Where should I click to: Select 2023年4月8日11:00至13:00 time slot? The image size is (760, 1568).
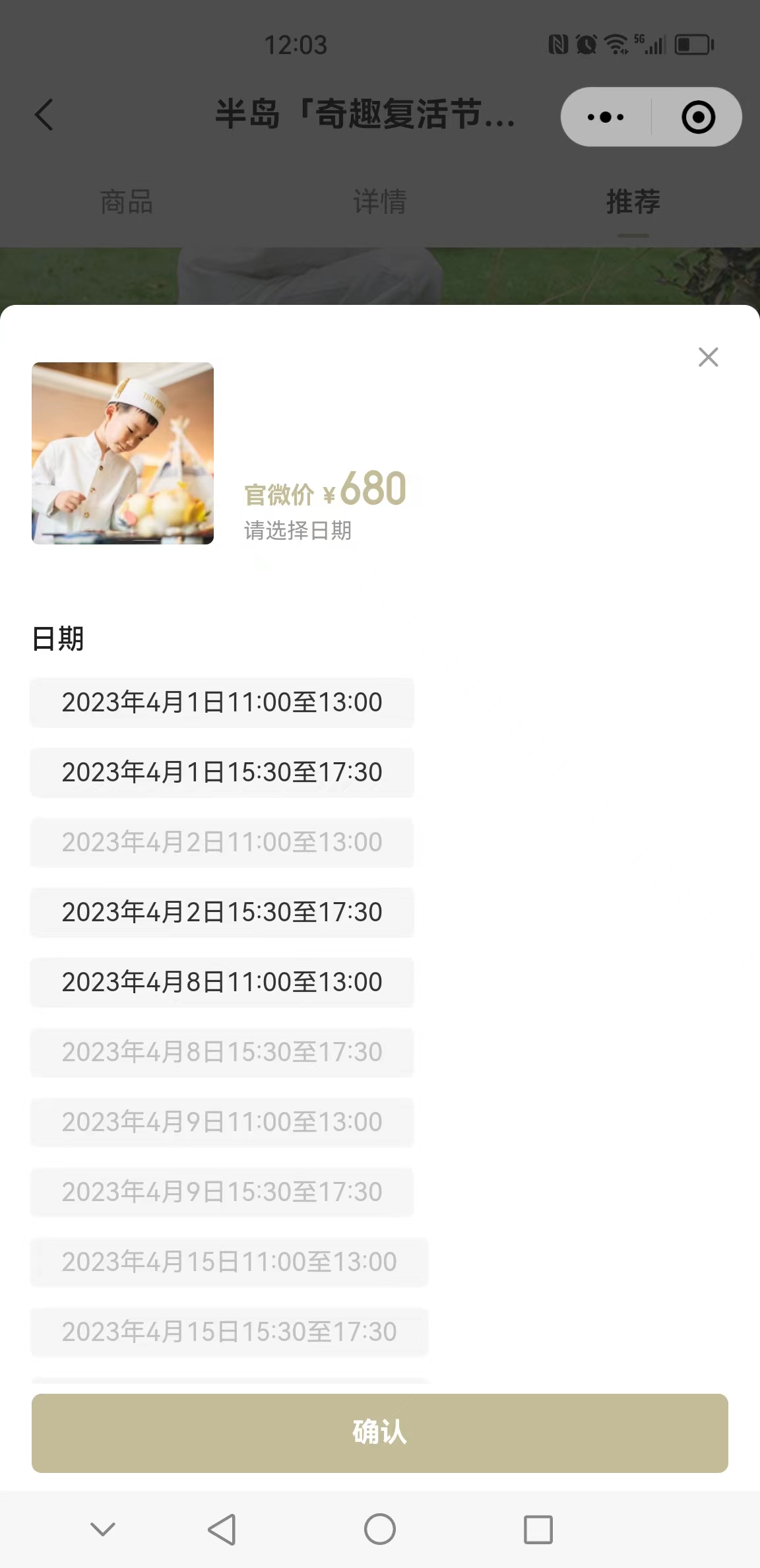[x=222, y=982]
